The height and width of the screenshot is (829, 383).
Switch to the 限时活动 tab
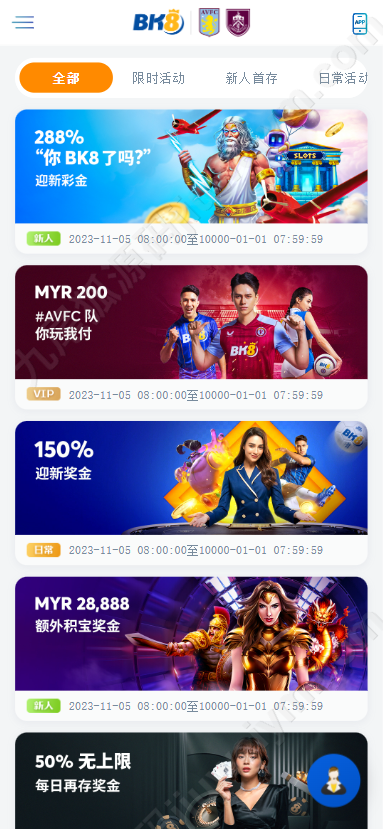click(x=158, y=78)
